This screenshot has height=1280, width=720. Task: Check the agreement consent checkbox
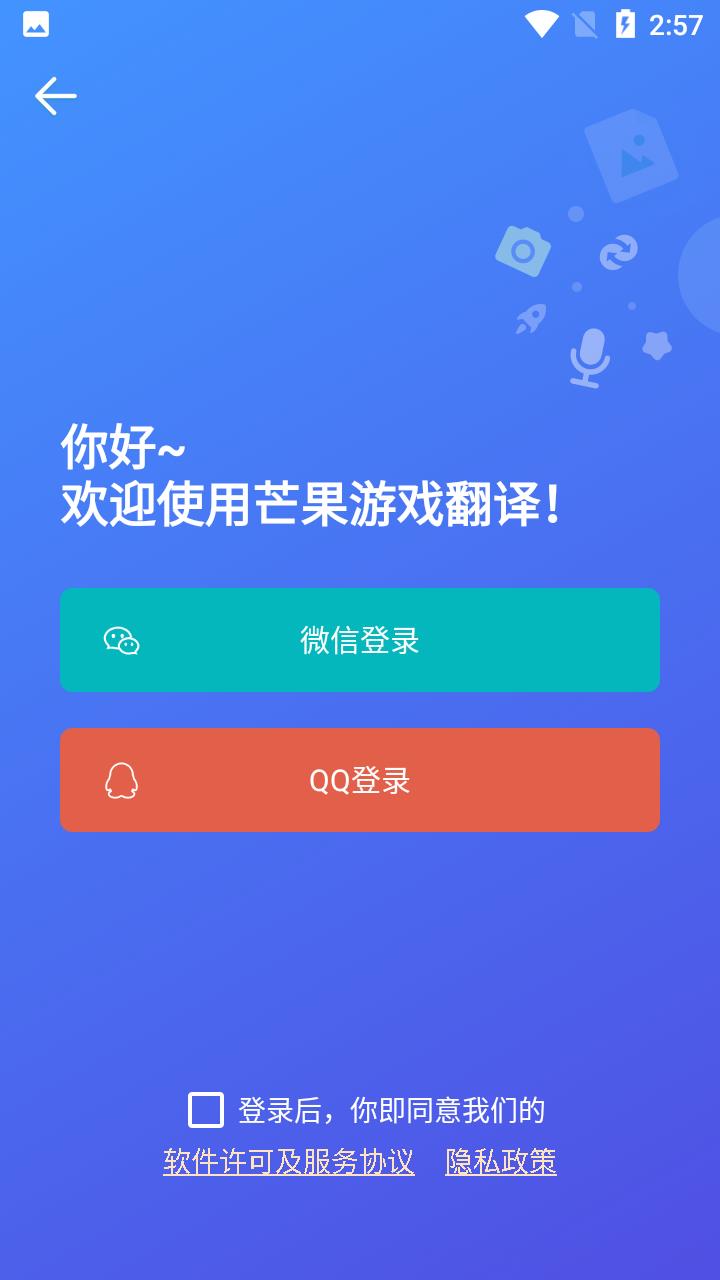pos(206,1110)
